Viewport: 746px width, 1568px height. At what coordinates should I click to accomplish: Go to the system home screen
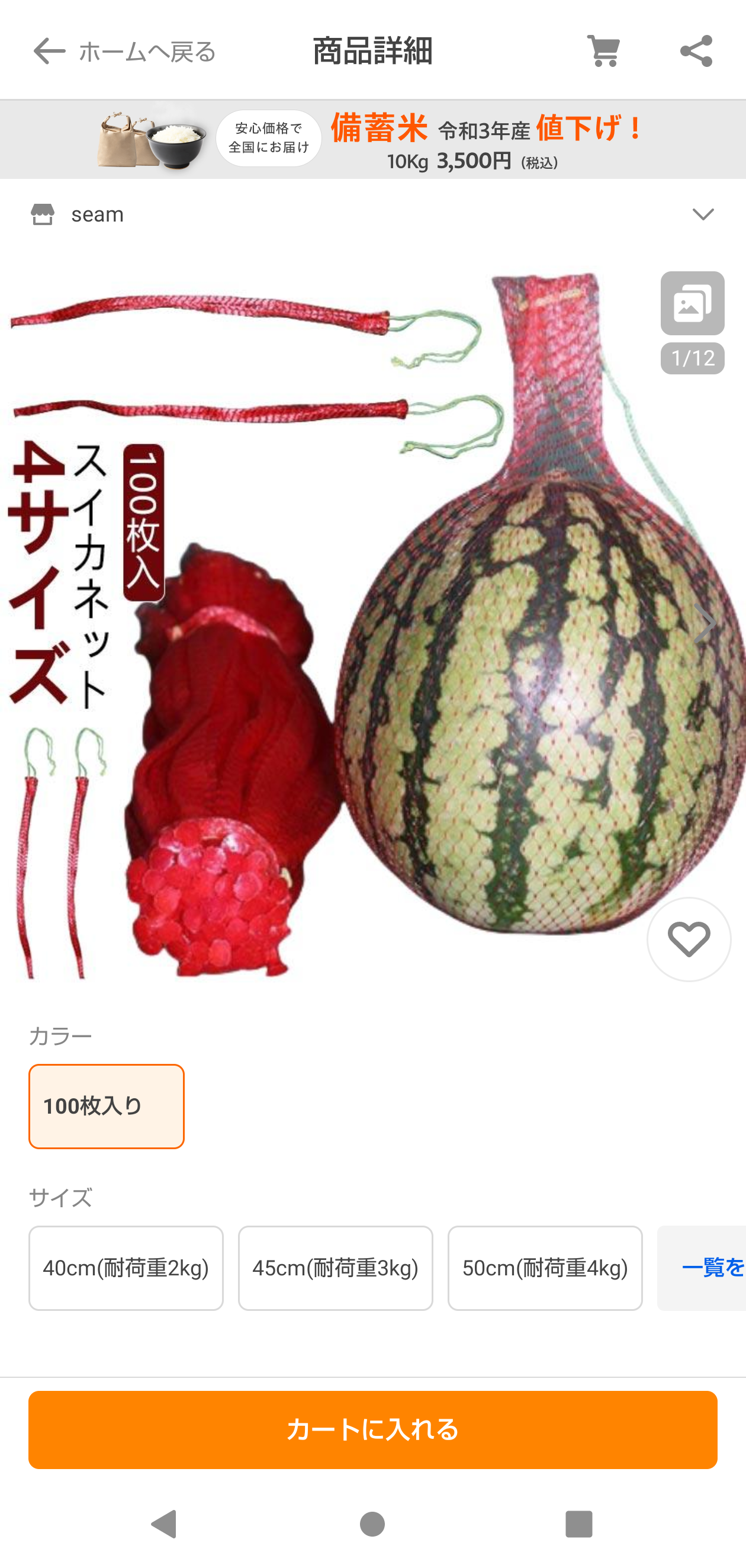(372, 1524)
